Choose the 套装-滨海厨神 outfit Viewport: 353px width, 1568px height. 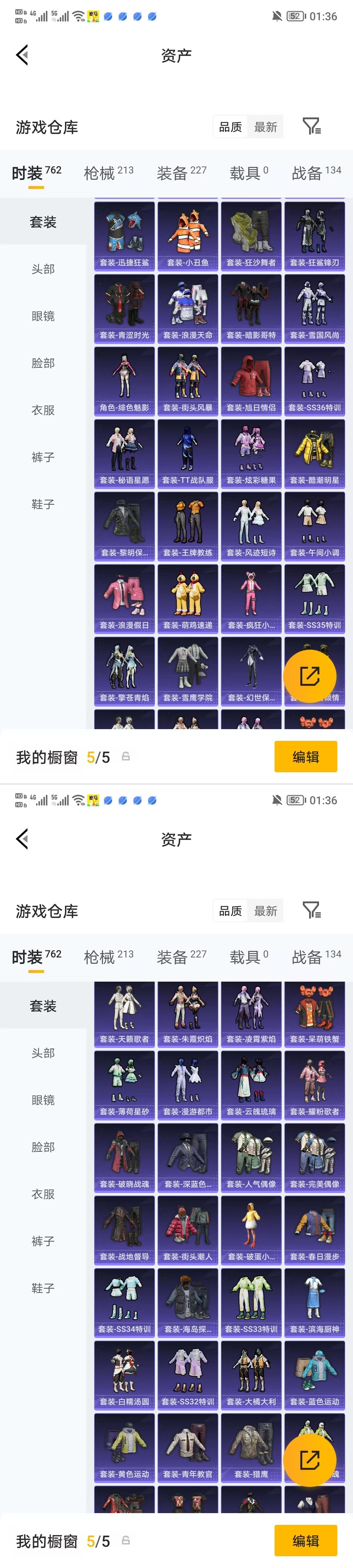pos(315,1304)
